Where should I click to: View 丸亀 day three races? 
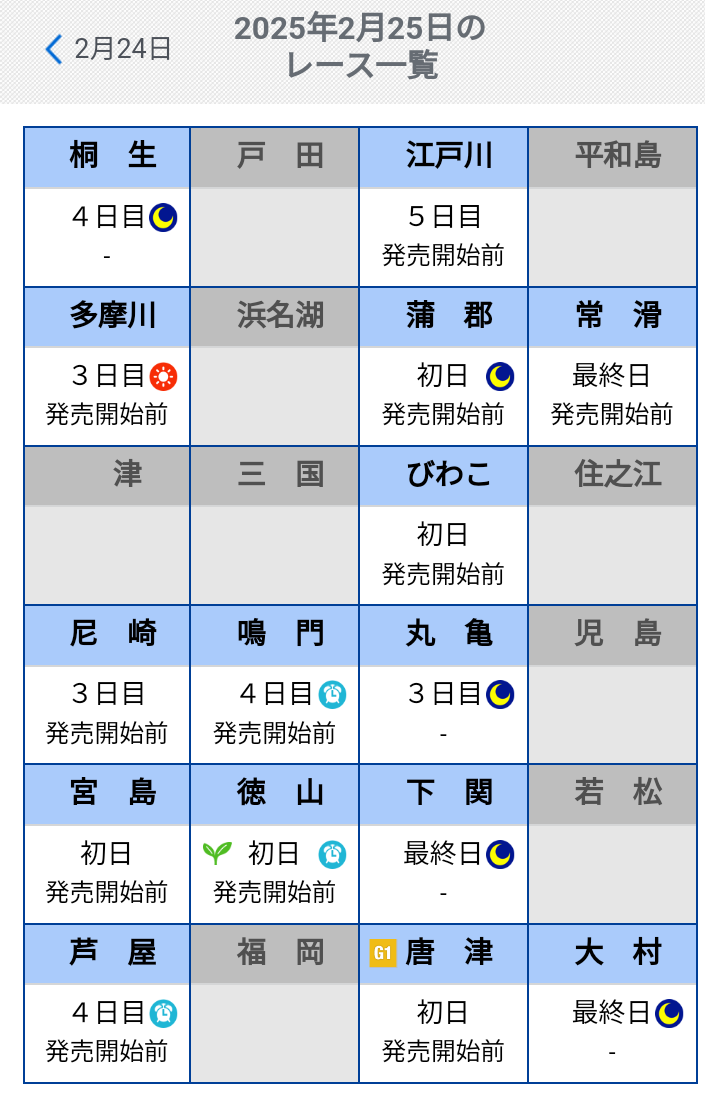pyautogui.click(x=443, y=712)
